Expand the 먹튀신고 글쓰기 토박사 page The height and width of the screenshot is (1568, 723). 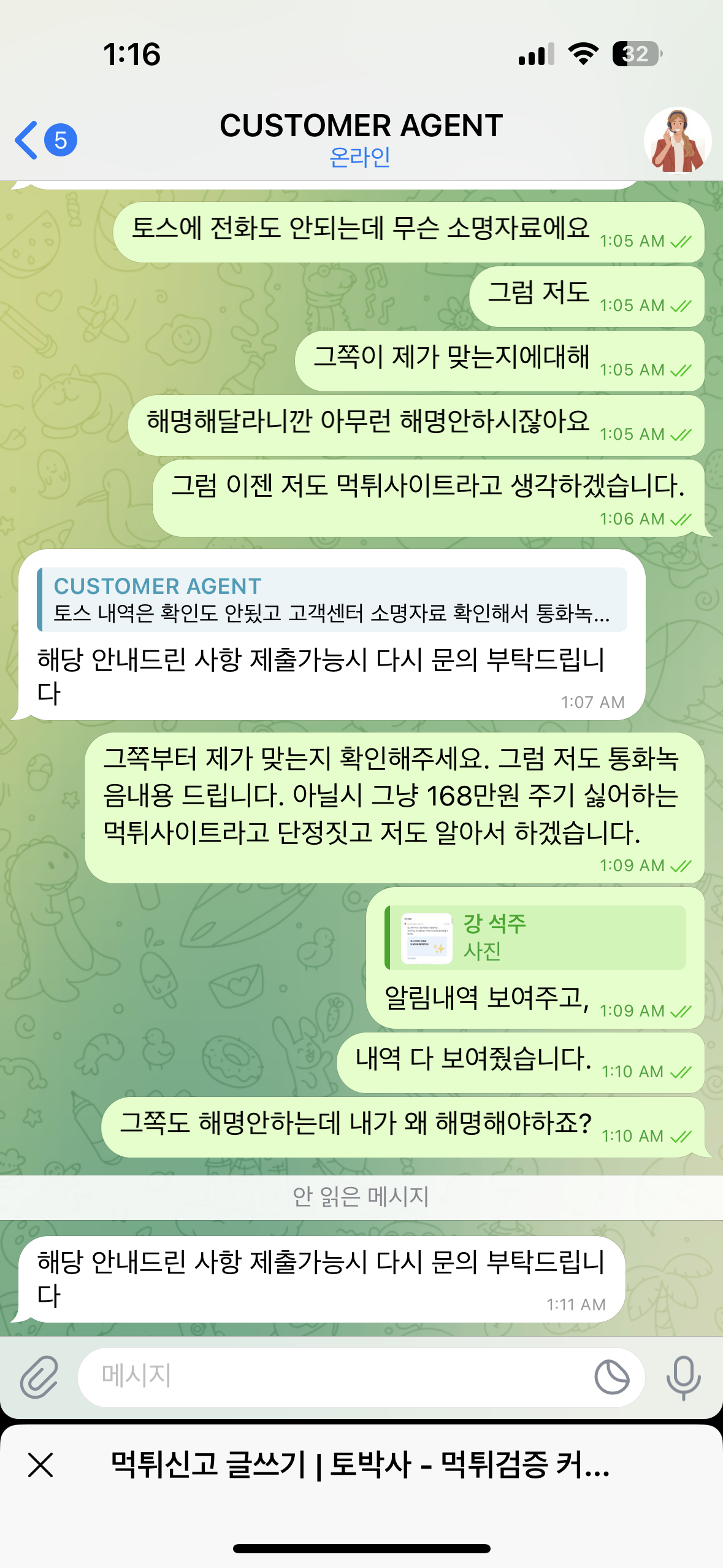pos(360,1465)
